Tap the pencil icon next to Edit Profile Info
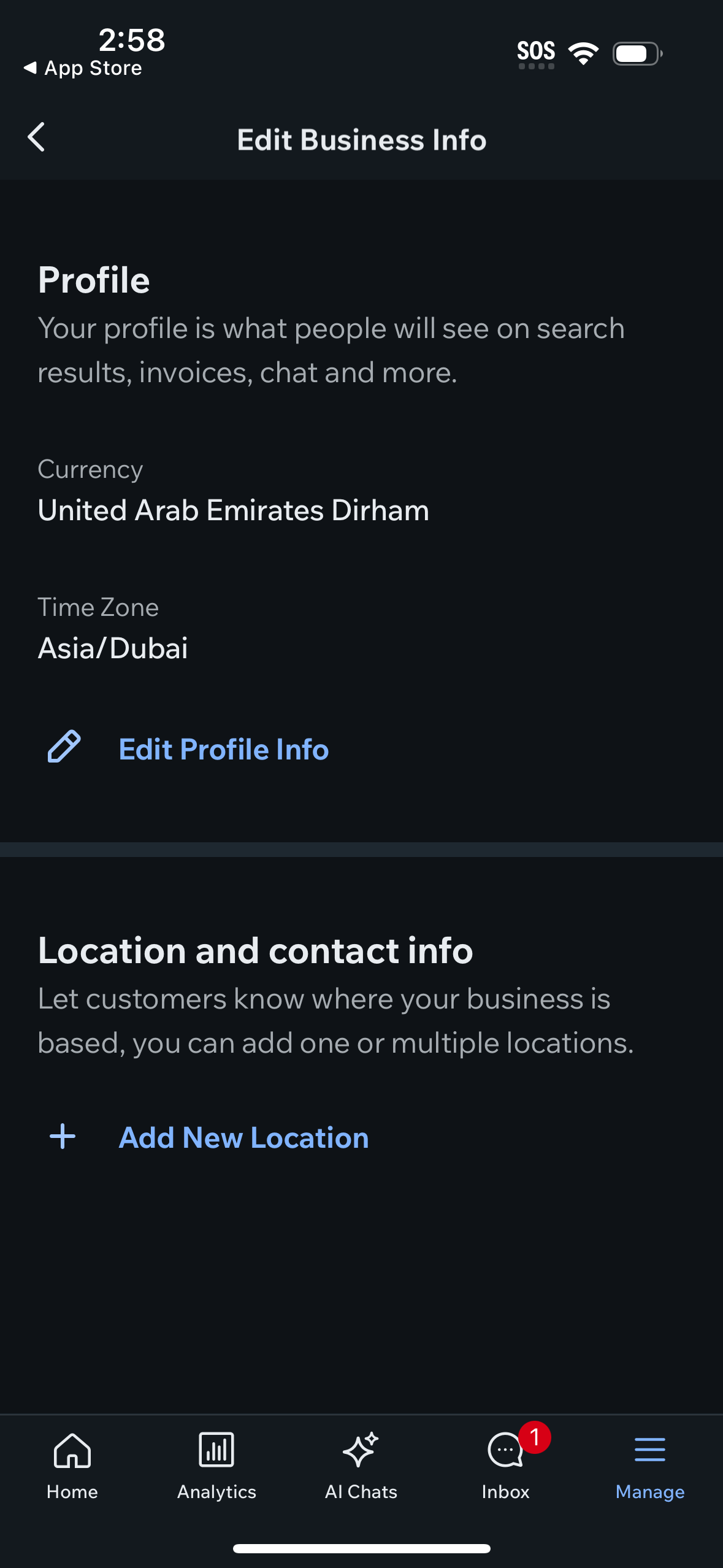723x1568 pixels. click(64, 748)
